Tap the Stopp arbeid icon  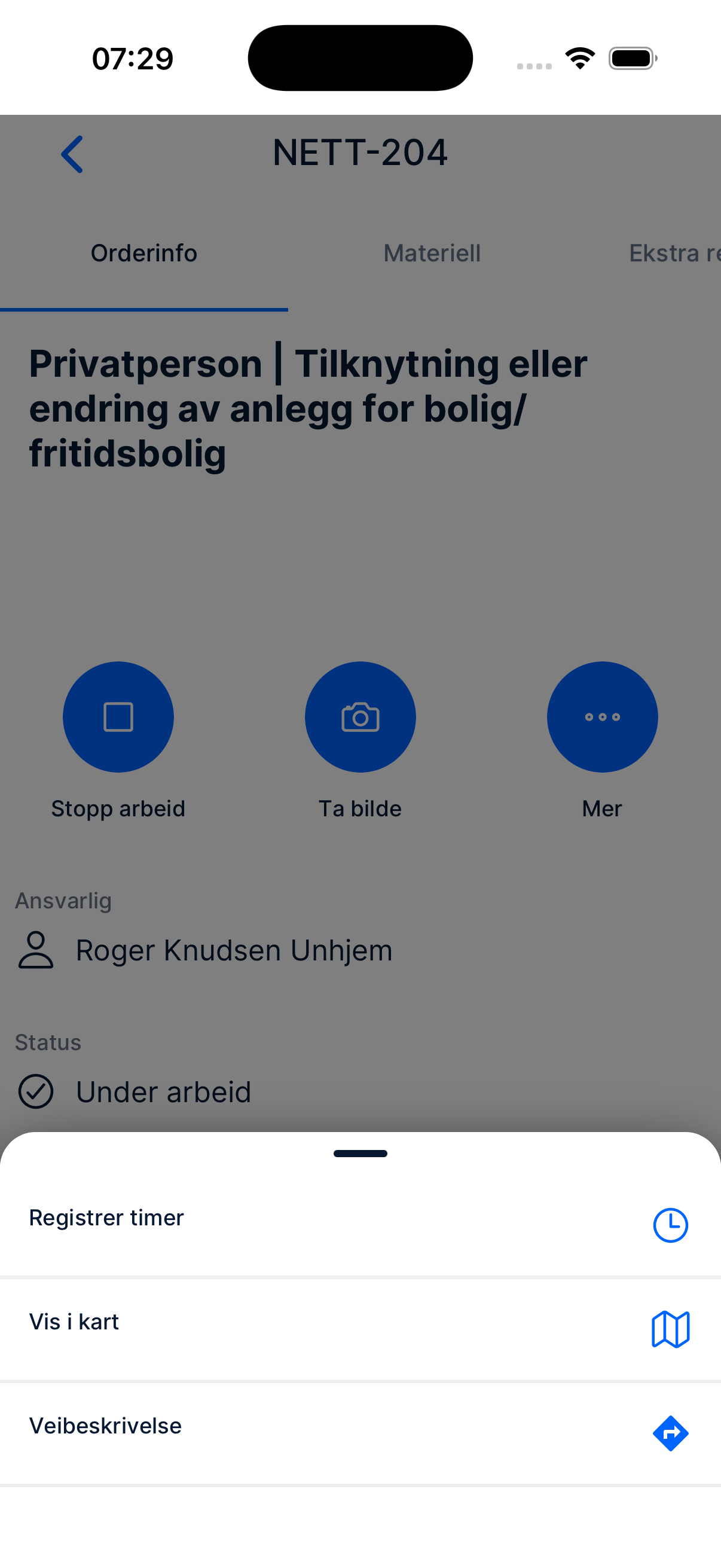118,717
